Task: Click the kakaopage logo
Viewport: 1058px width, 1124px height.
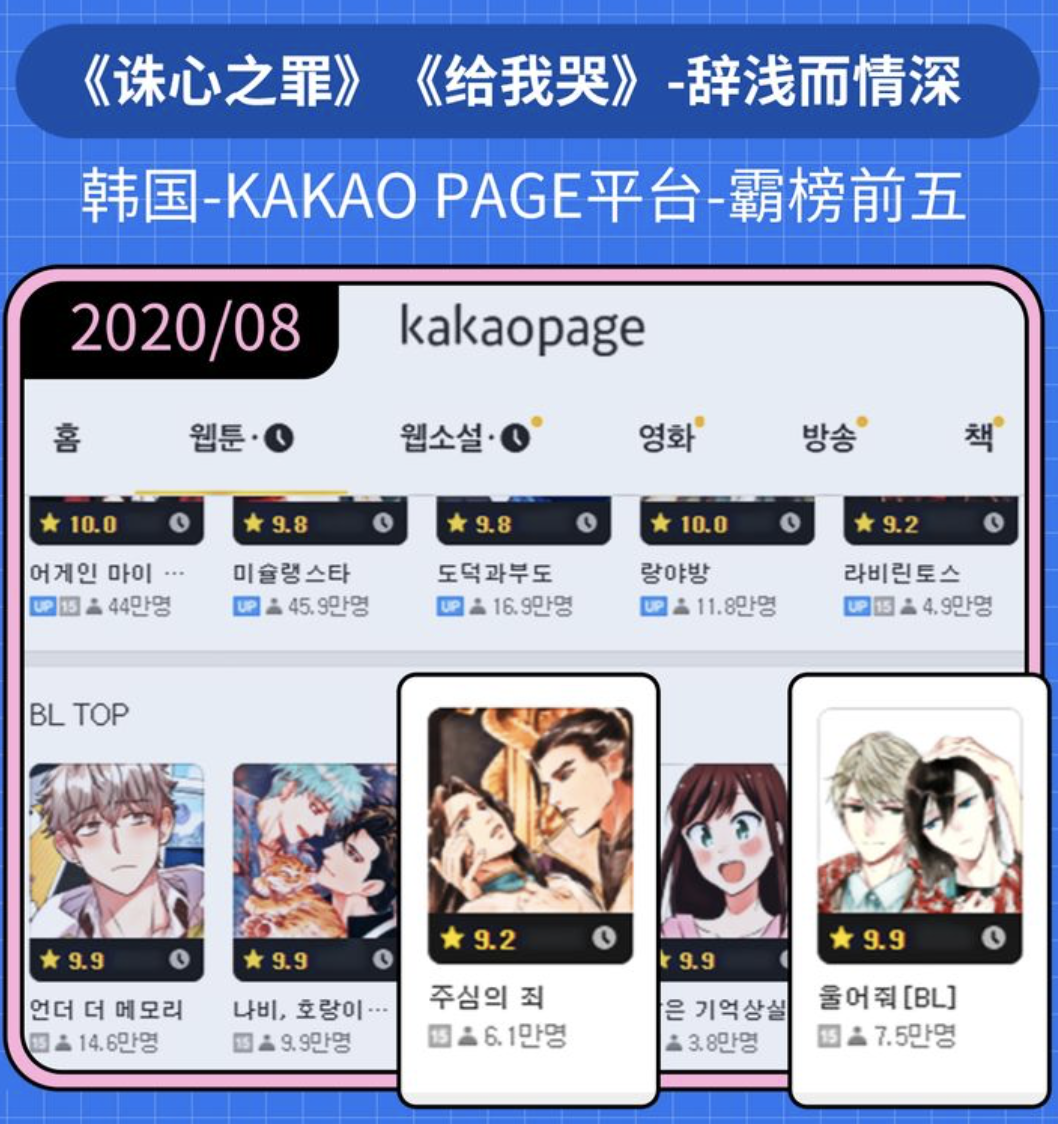Action: 525,326
